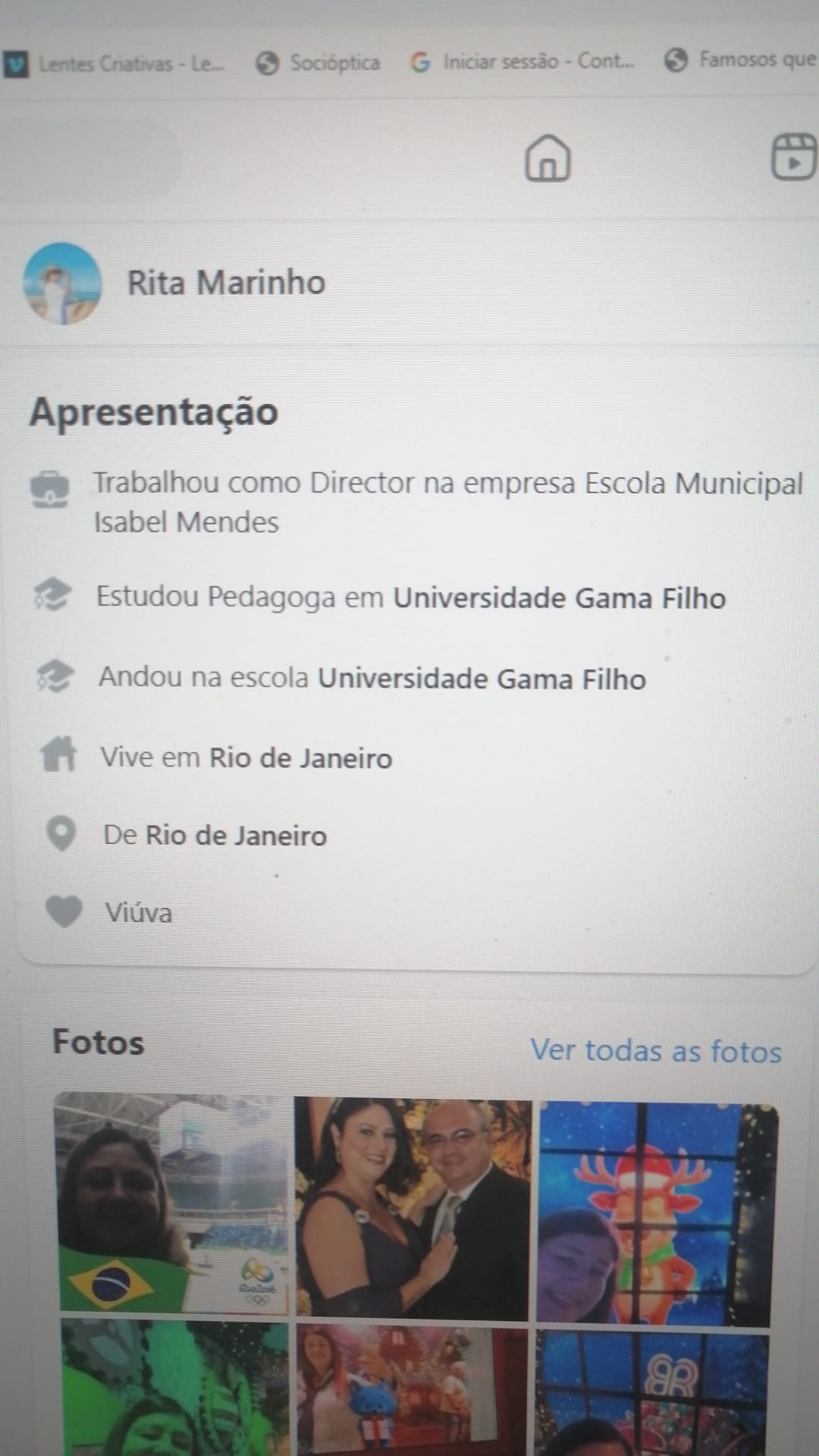Open Rio de Janeiro link after Vive em
This screenshot has width=819, height=1456.
coord(300,758)
